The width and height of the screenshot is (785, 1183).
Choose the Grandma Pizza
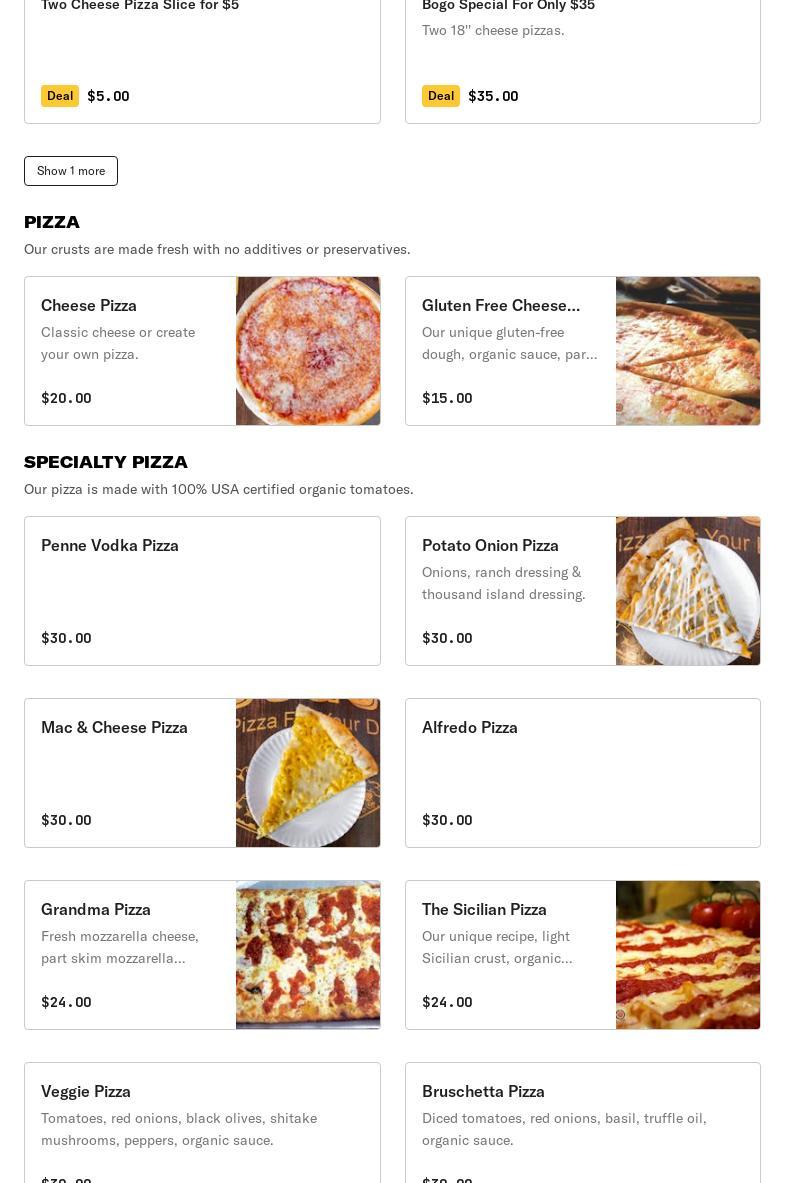202,955
